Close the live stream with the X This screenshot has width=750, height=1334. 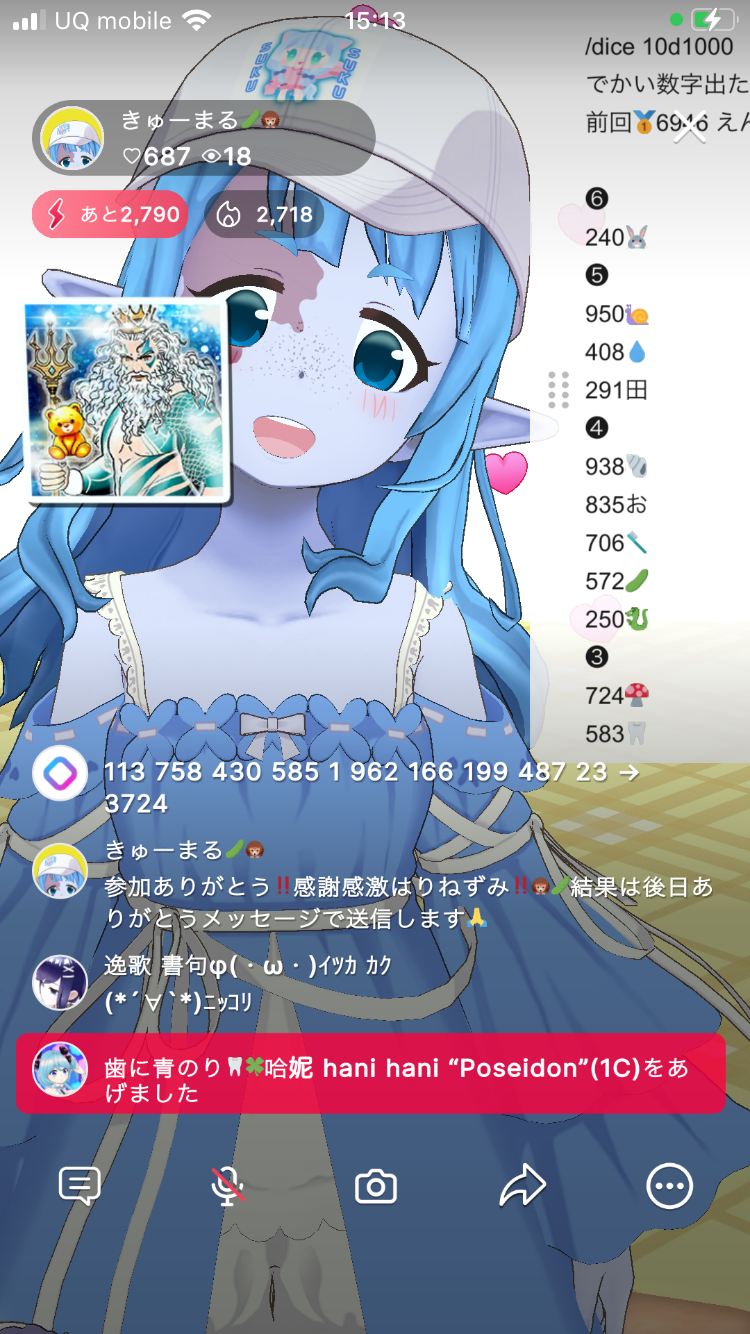(x=689, y=126)
